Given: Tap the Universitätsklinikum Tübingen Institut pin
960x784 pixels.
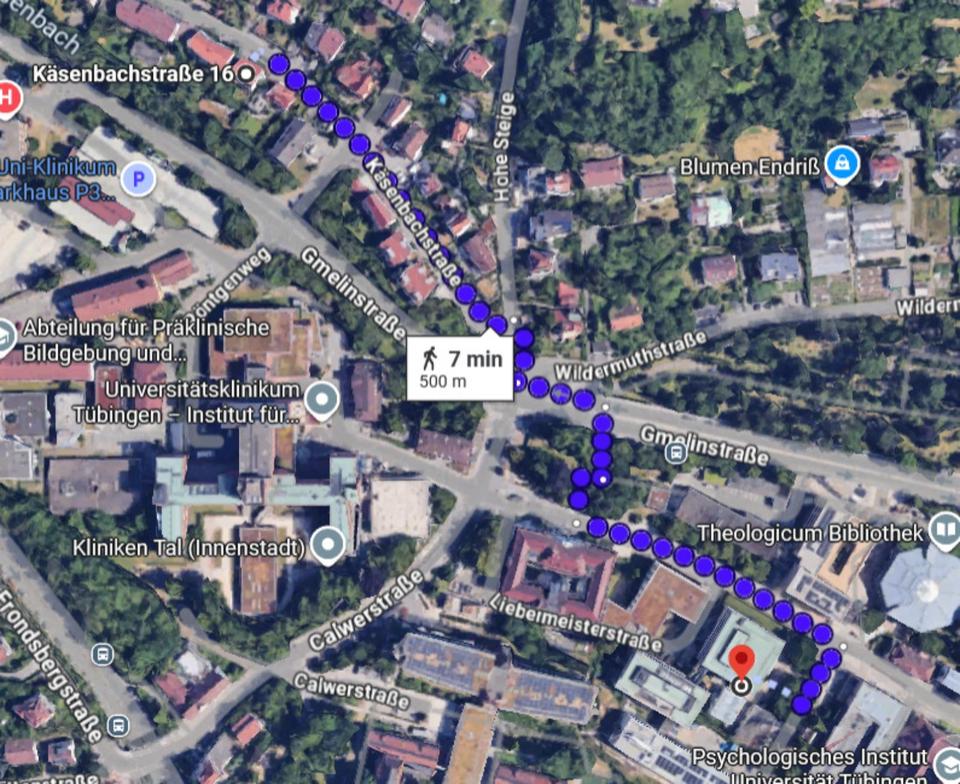Looking at the screenshot, I should point(322,400).
